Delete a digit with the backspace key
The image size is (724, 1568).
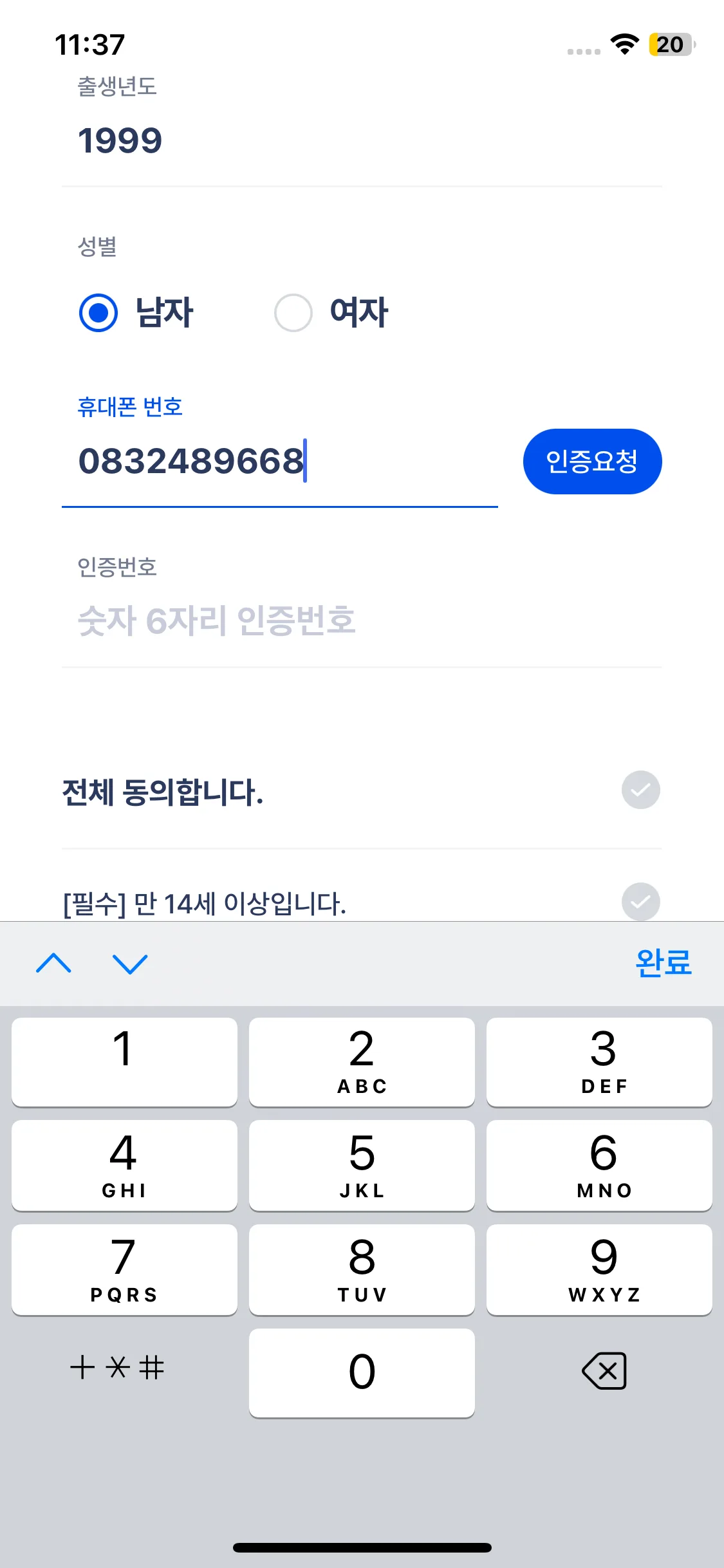(604, 1371)
